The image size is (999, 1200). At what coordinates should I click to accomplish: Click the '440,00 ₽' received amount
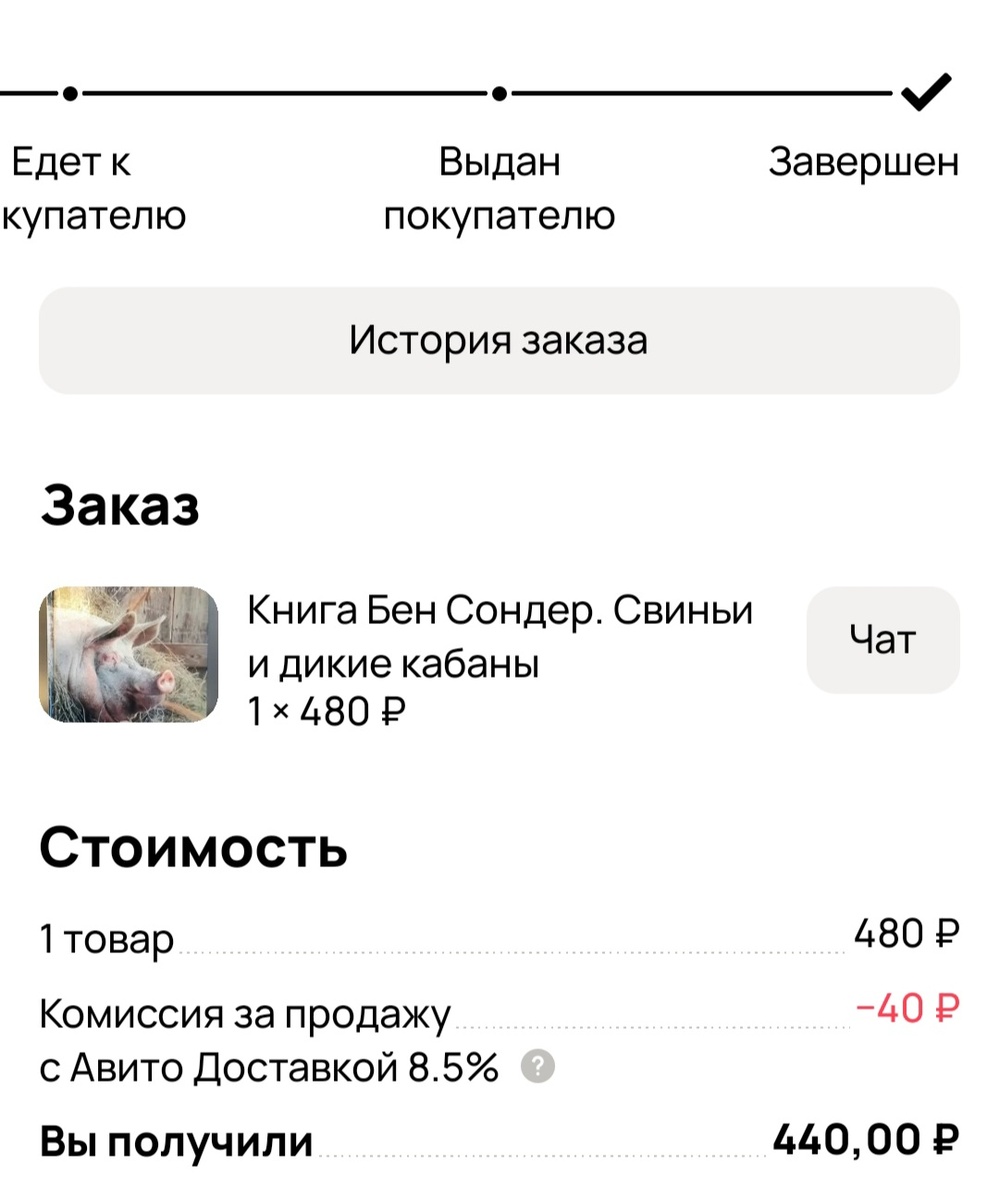[x=865, y=1138]
